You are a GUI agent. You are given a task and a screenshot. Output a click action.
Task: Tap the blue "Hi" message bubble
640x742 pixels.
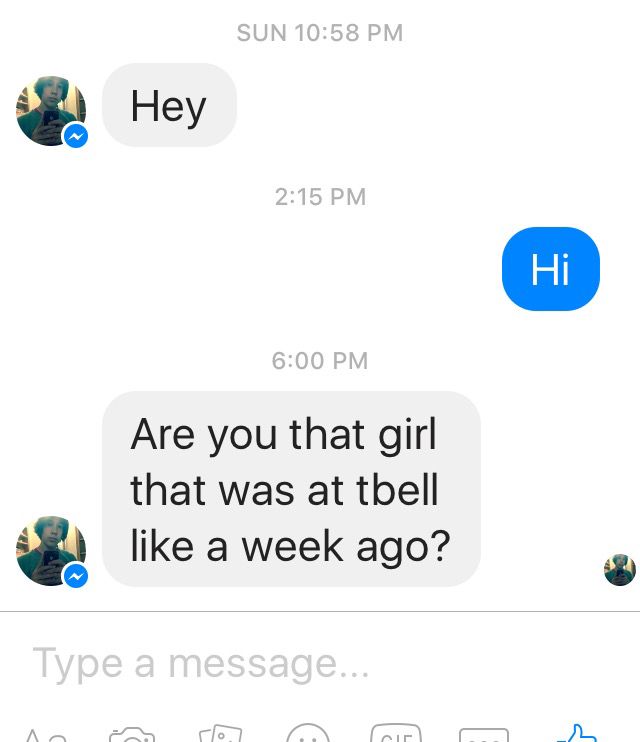[x=550, y=269]
